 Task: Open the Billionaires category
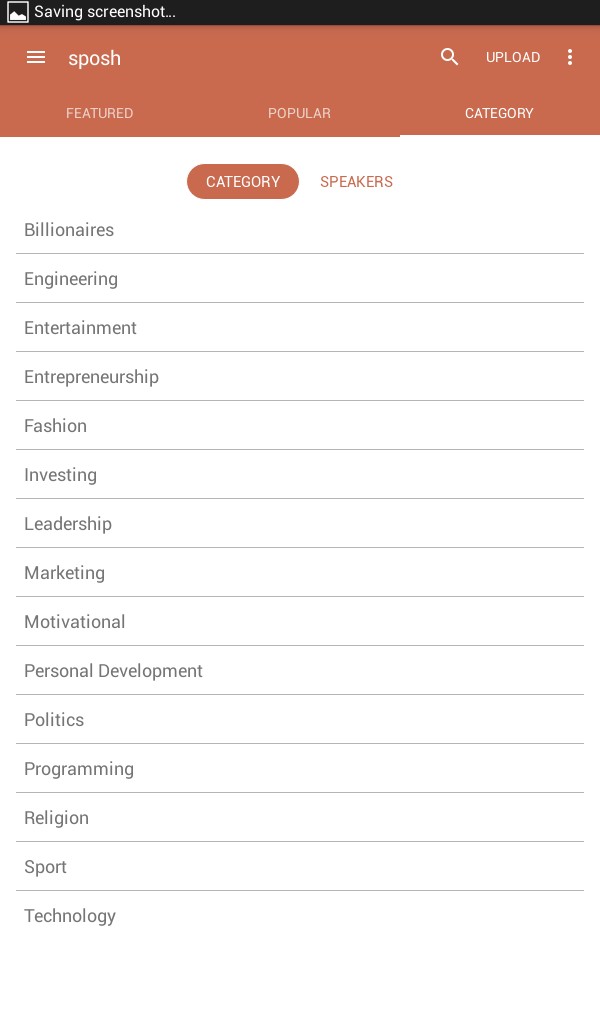click(300, 230)
